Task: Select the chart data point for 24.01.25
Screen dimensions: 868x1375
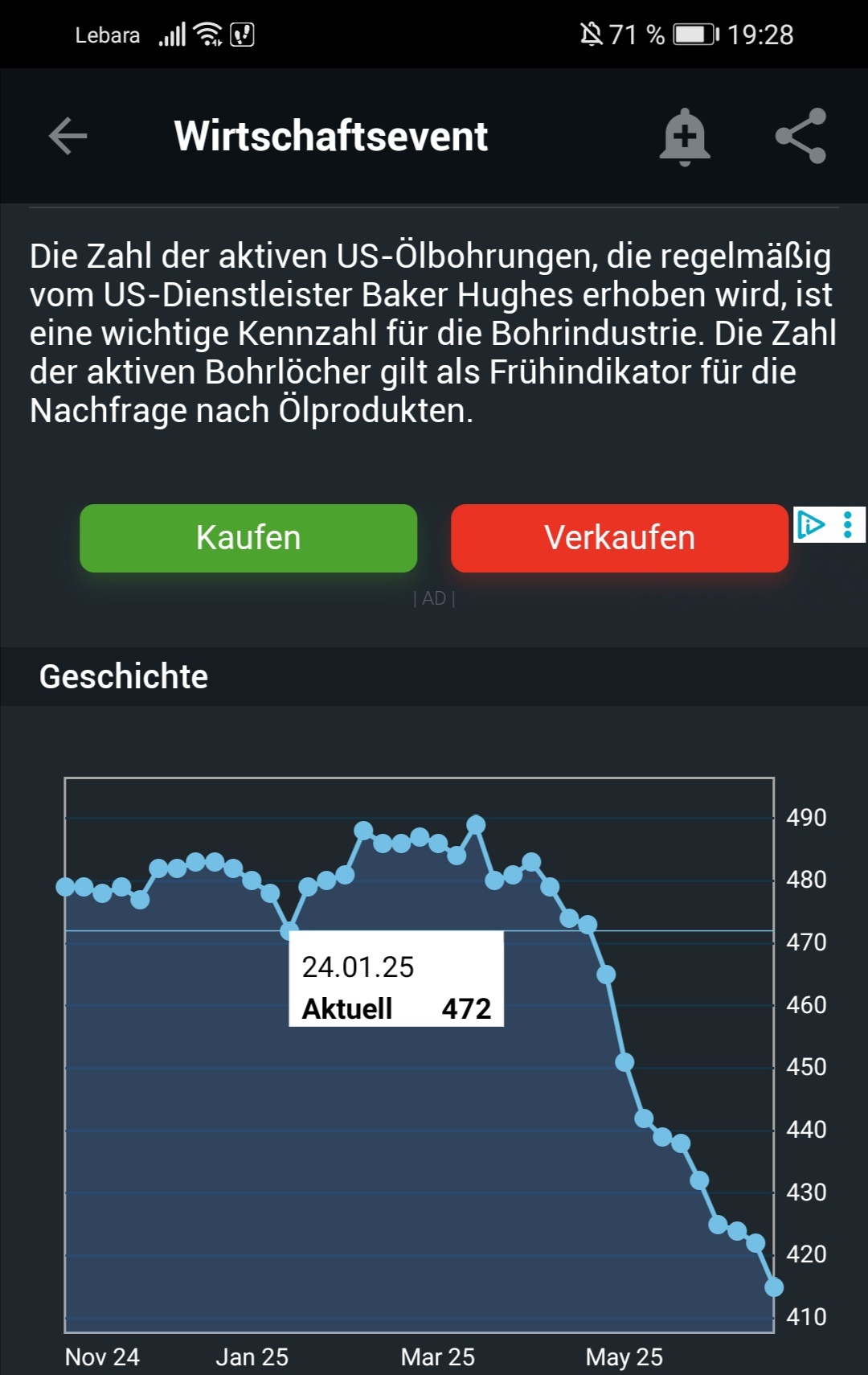Action: click(289, 933)
